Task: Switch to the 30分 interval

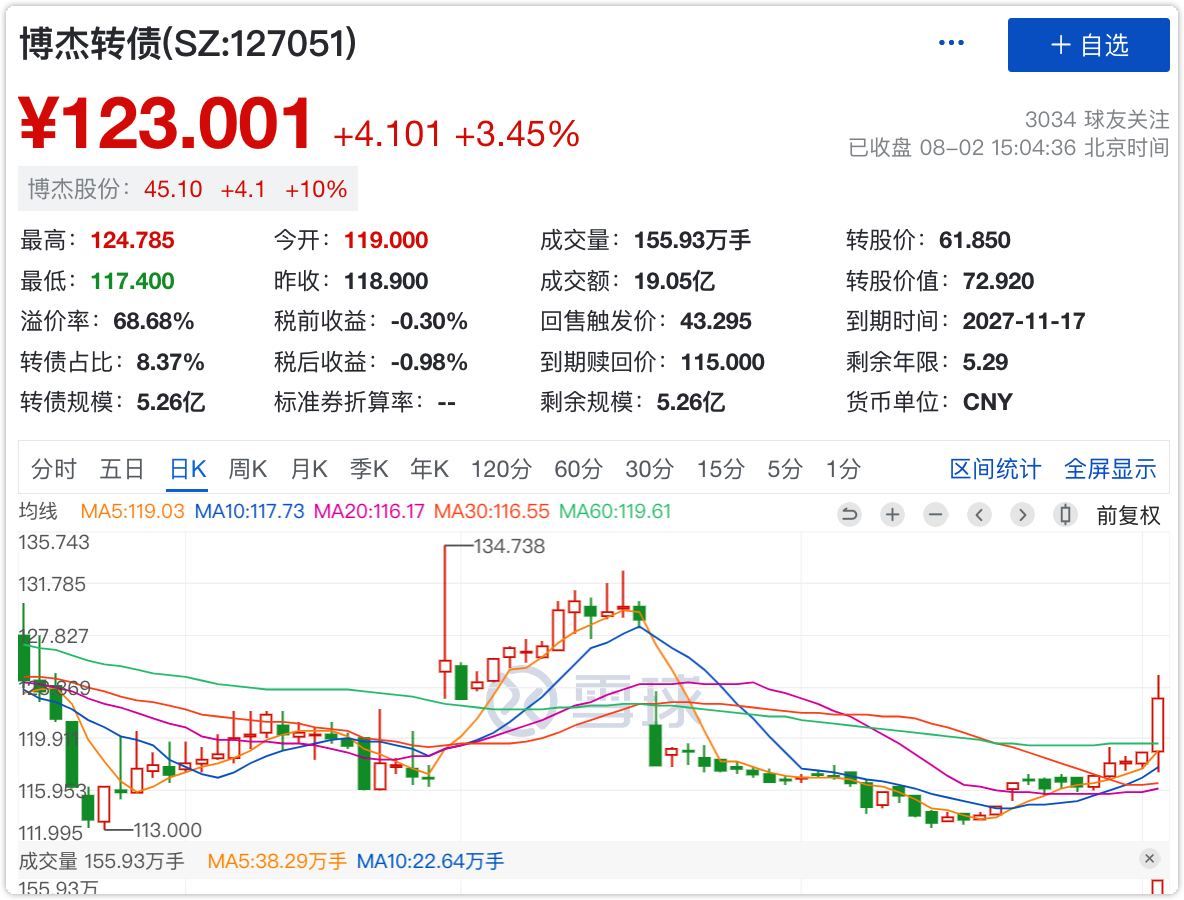Action: (x=650, y=469)
